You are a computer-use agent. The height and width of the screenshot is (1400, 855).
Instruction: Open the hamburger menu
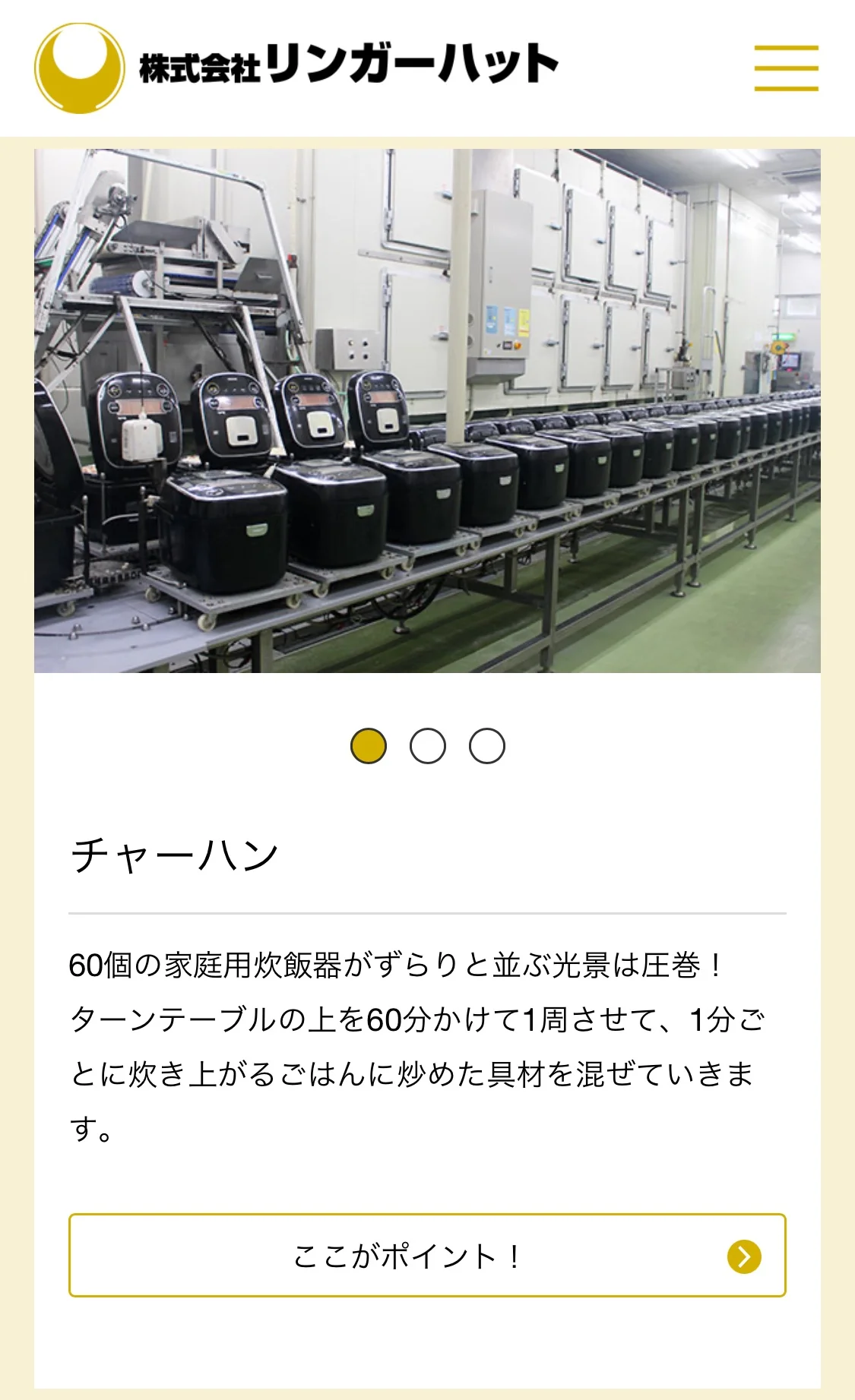[786, 68]
